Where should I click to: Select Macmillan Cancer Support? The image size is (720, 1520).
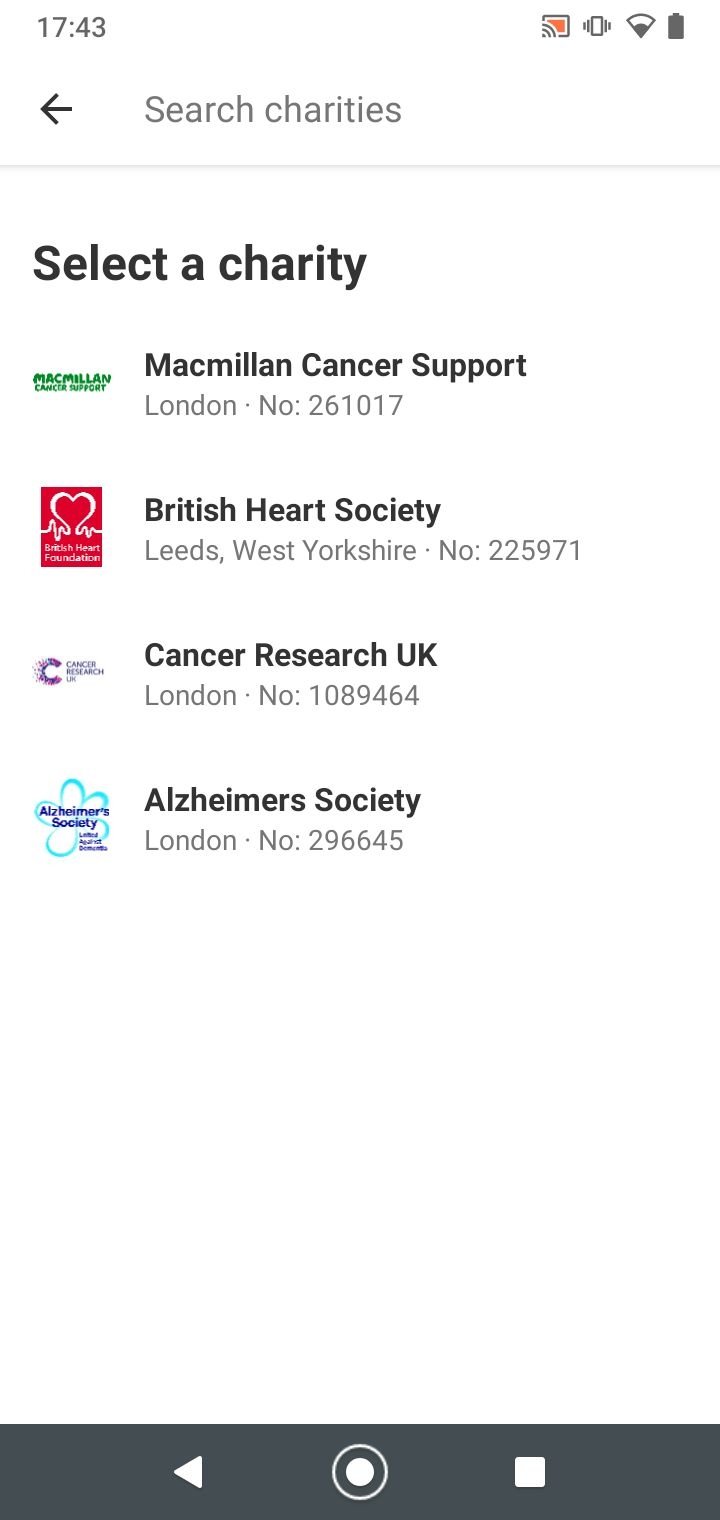(x=360, y=383)
